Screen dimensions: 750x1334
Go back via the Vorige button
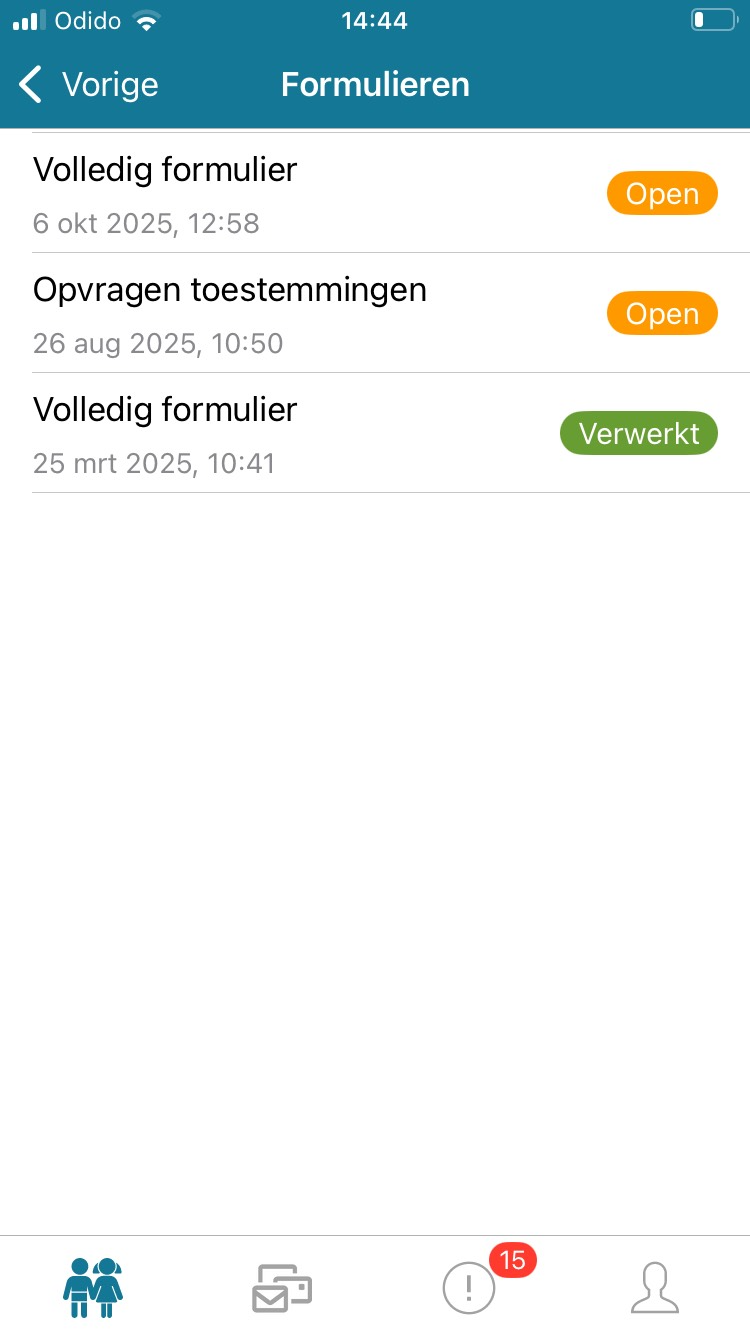tap(88, 85)
